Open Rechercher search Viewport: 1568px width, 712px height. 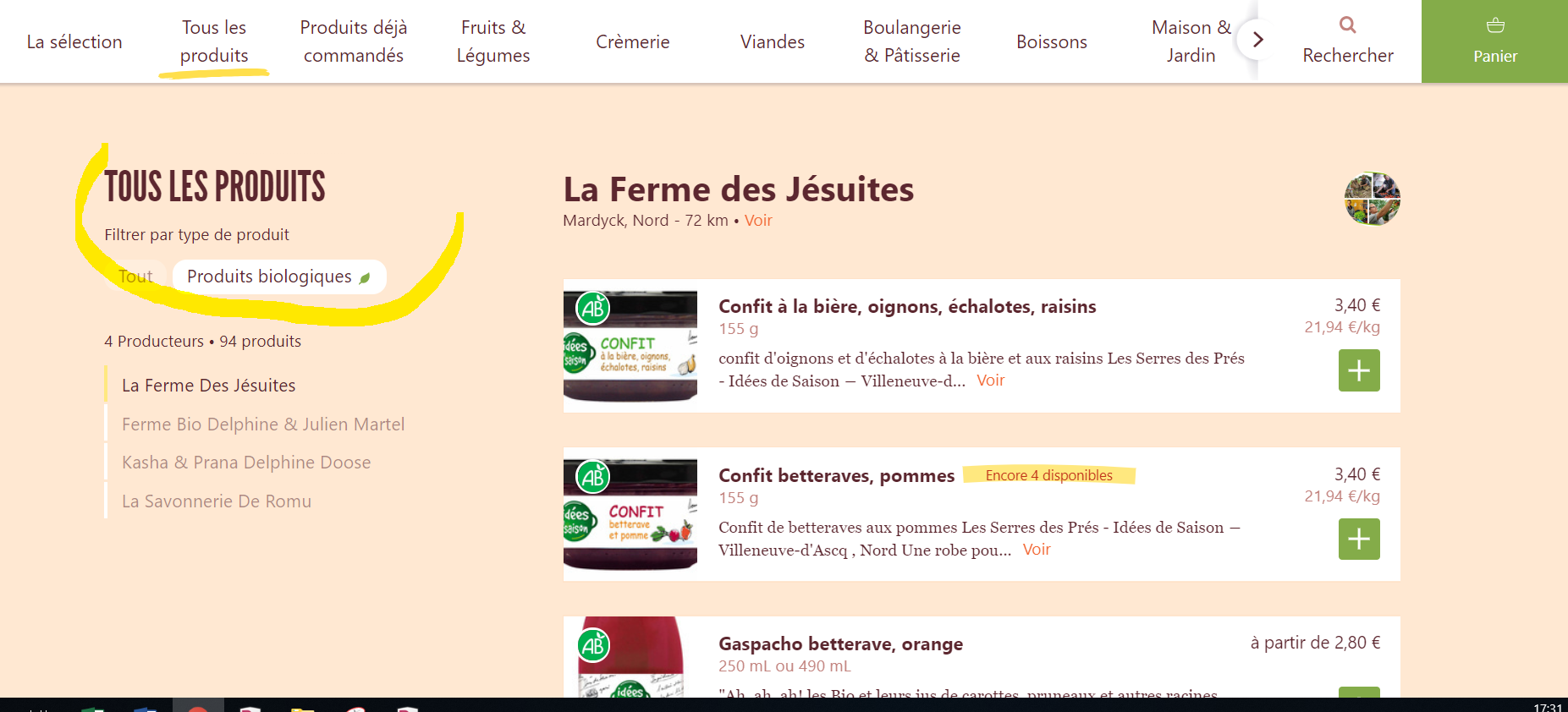[x=1347, y=41]
